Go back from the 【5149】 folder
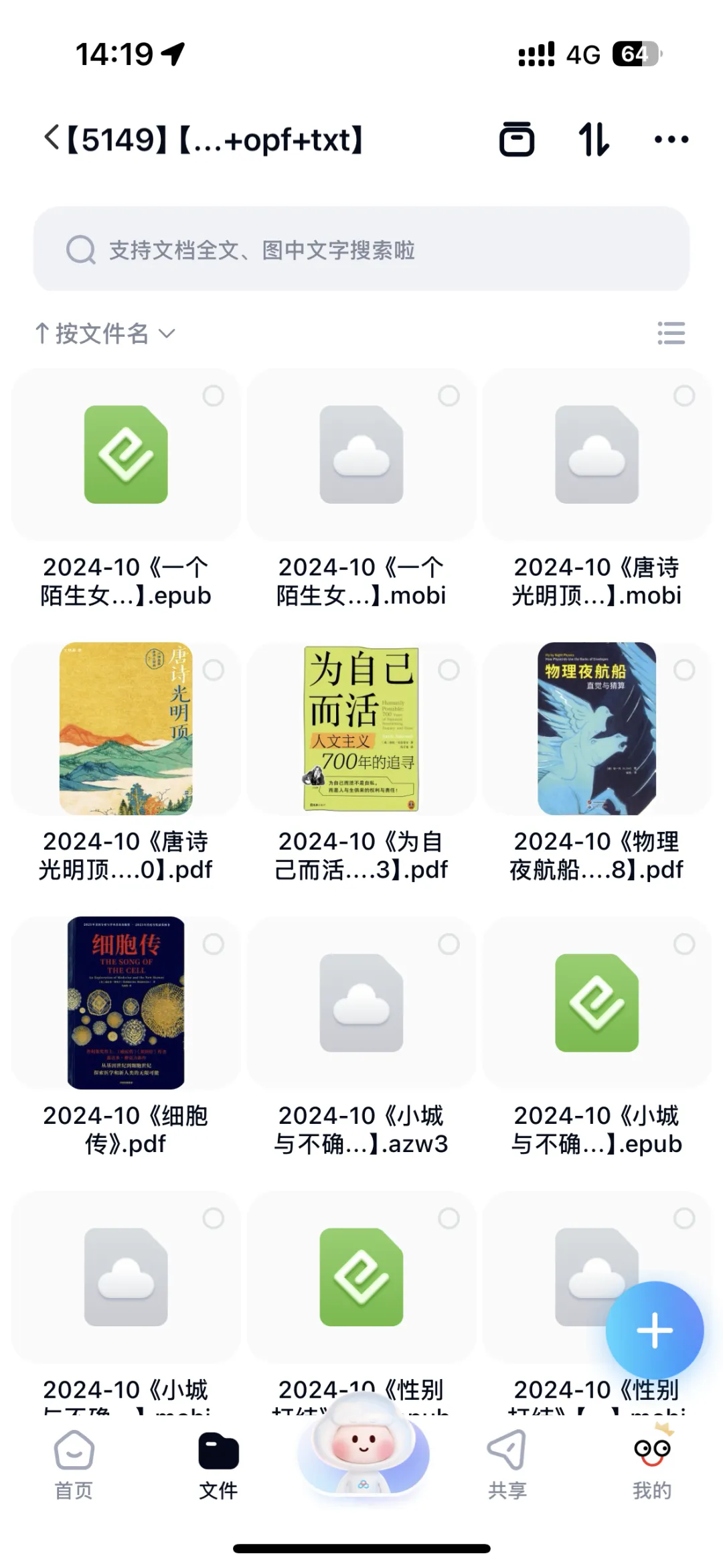The width and height of the screenshot is (723, 1568). pyautogui.click(x=52, y=139)
